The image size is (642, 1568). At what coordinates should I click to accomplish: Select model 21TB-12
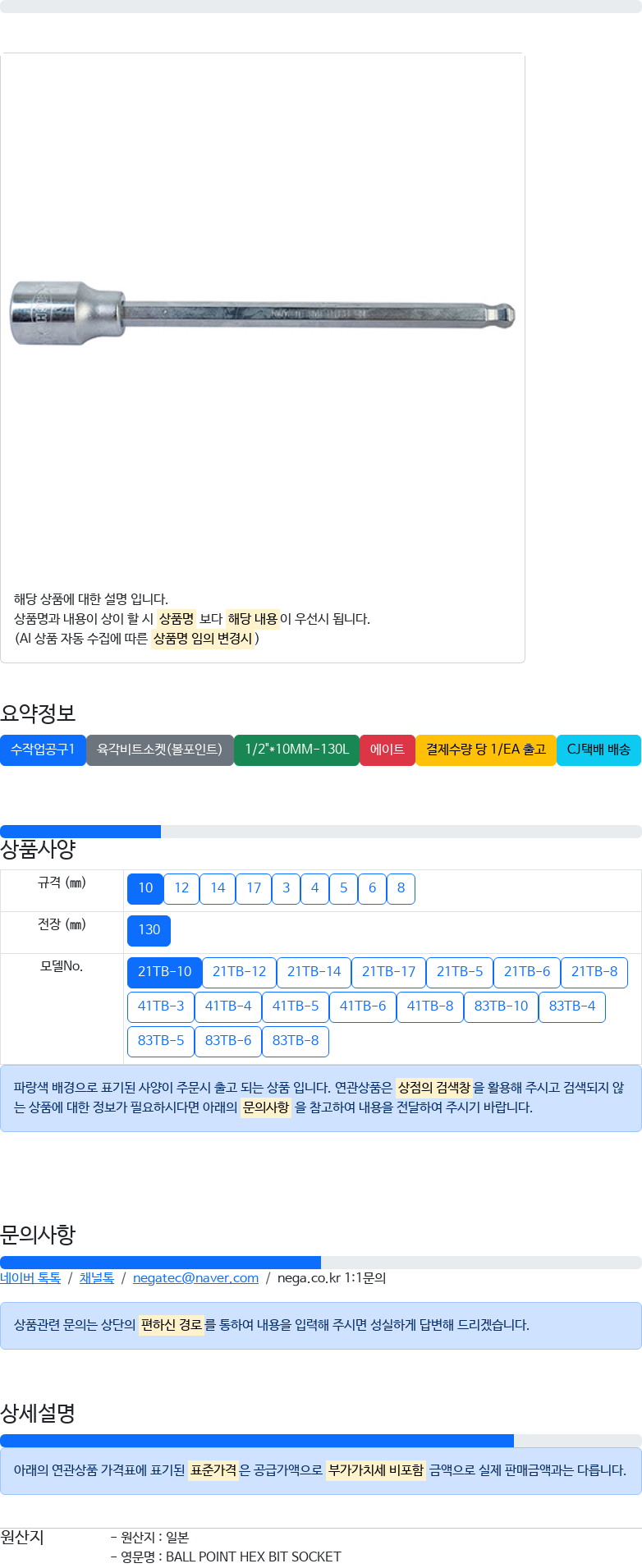(239, 971)
